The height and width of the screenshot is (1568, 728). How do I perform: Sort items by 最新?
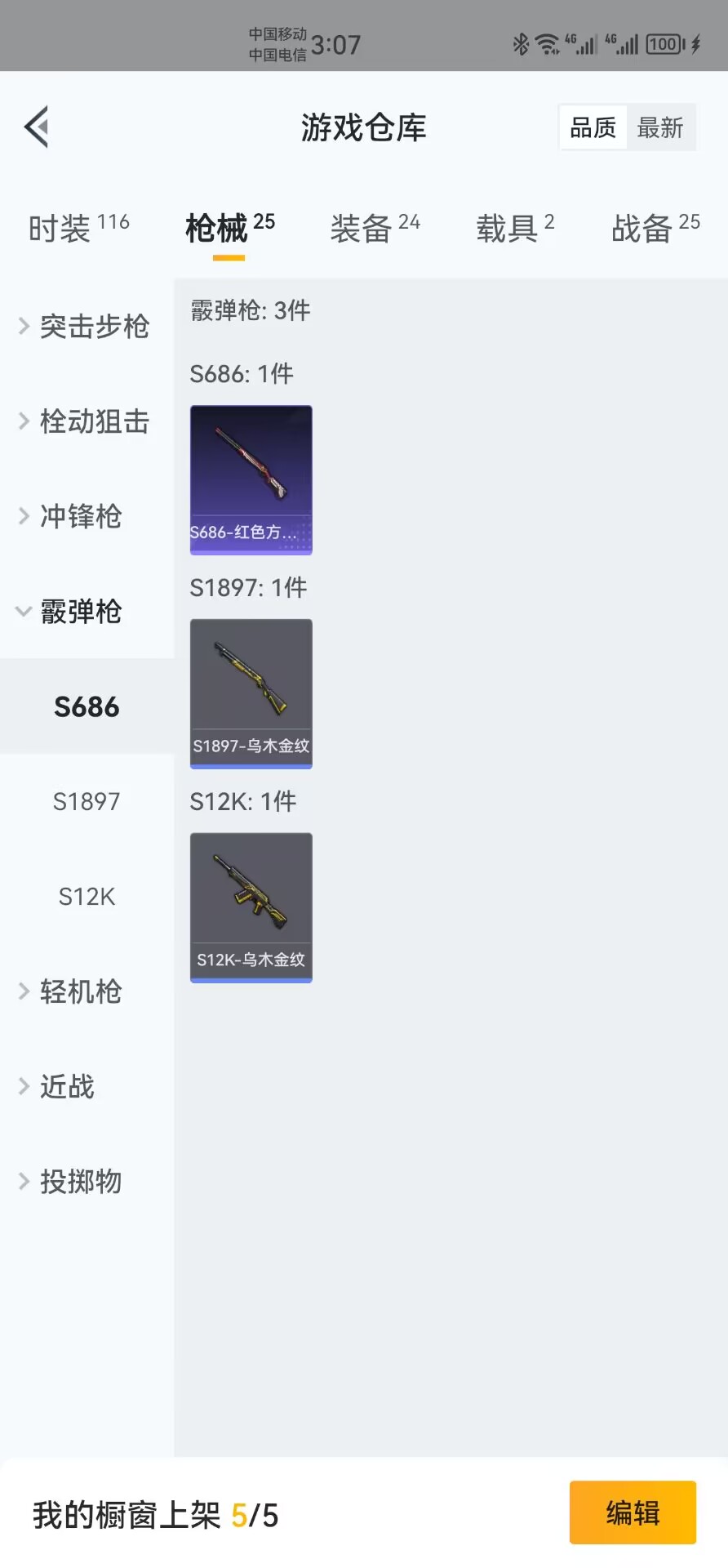pyautogui.click(x=660, y=127)
